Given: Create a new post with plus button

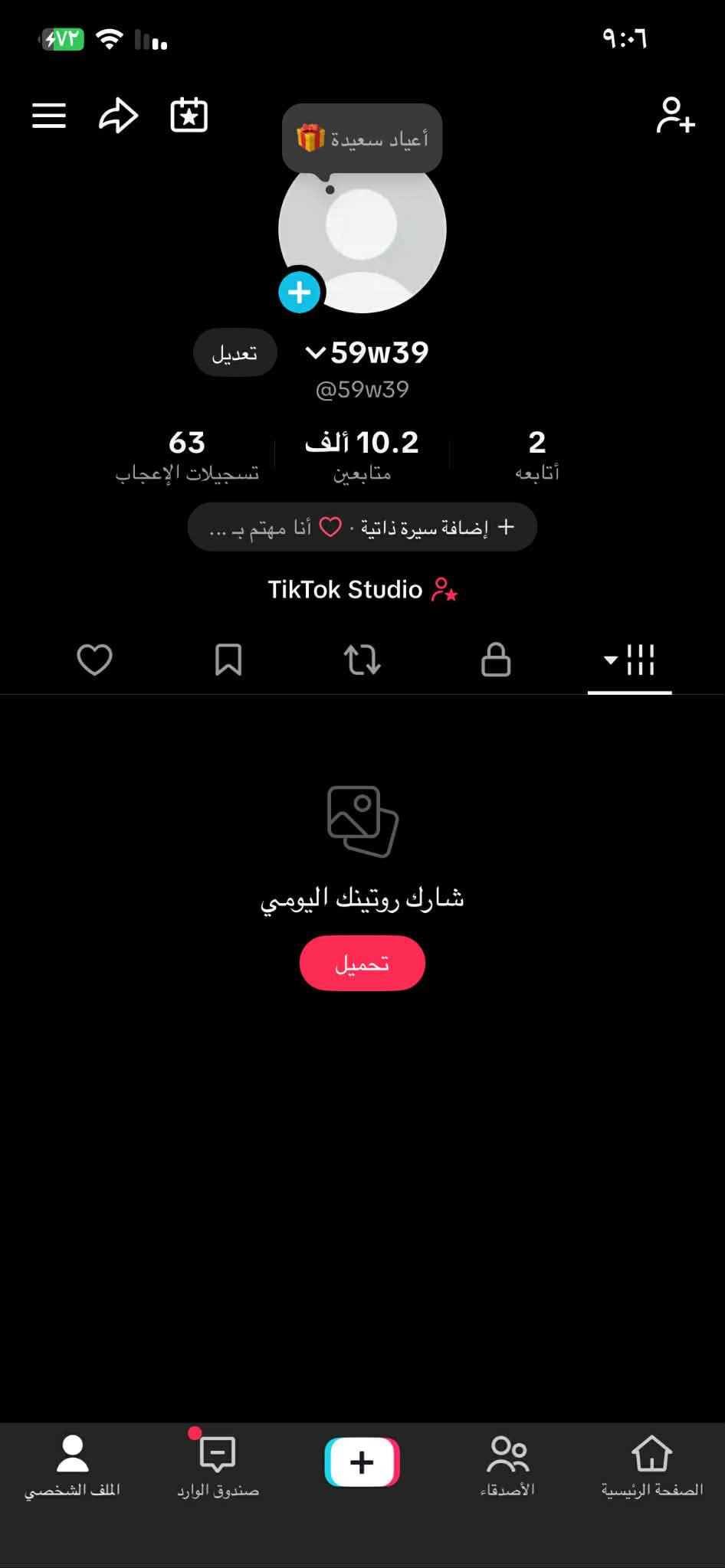Looking at the screenshot, I should tap(362, 1462).
